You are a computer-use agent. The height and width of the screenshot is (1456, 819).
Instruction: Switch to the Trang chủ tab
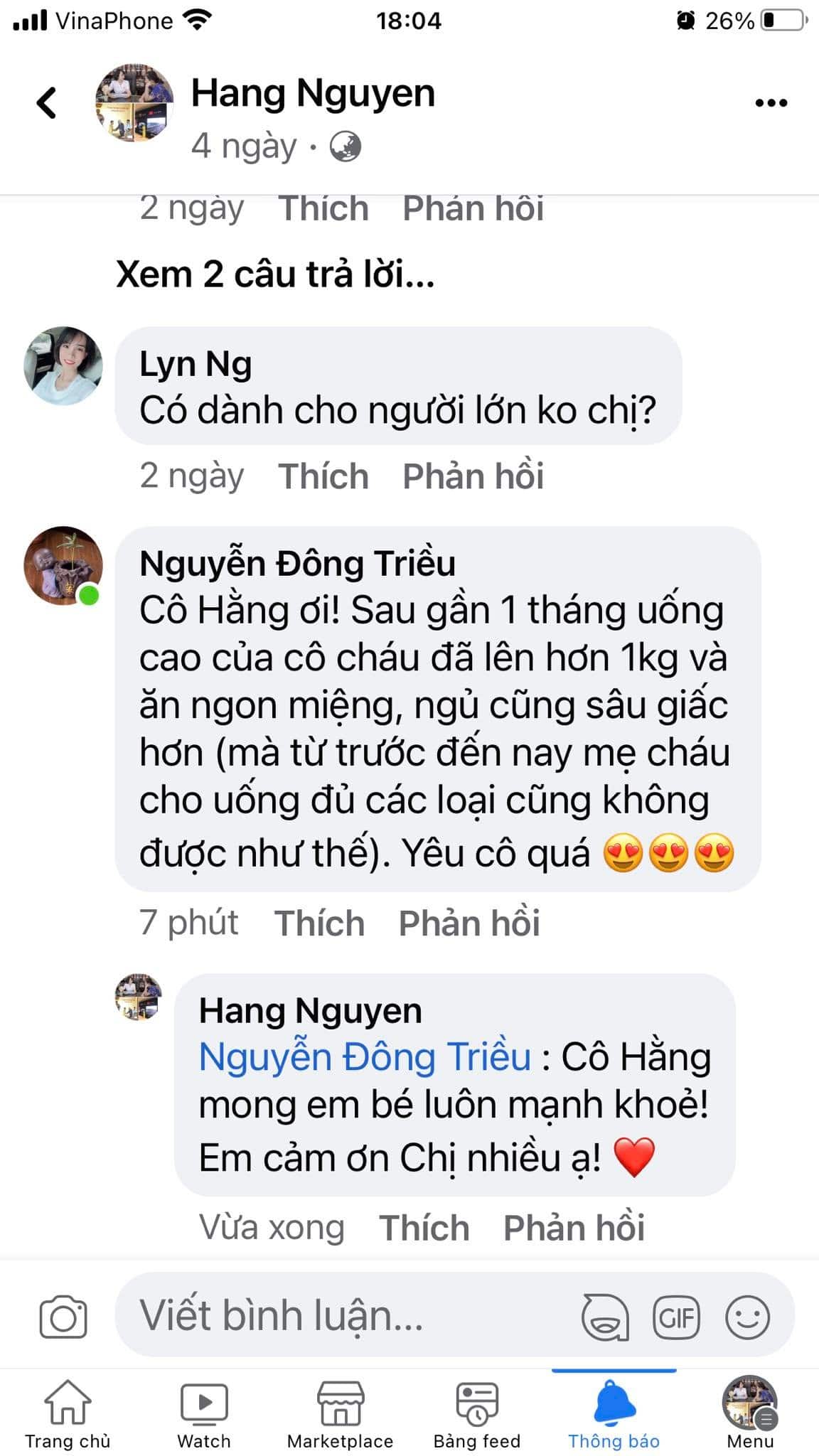click(x=68, y=1413)
